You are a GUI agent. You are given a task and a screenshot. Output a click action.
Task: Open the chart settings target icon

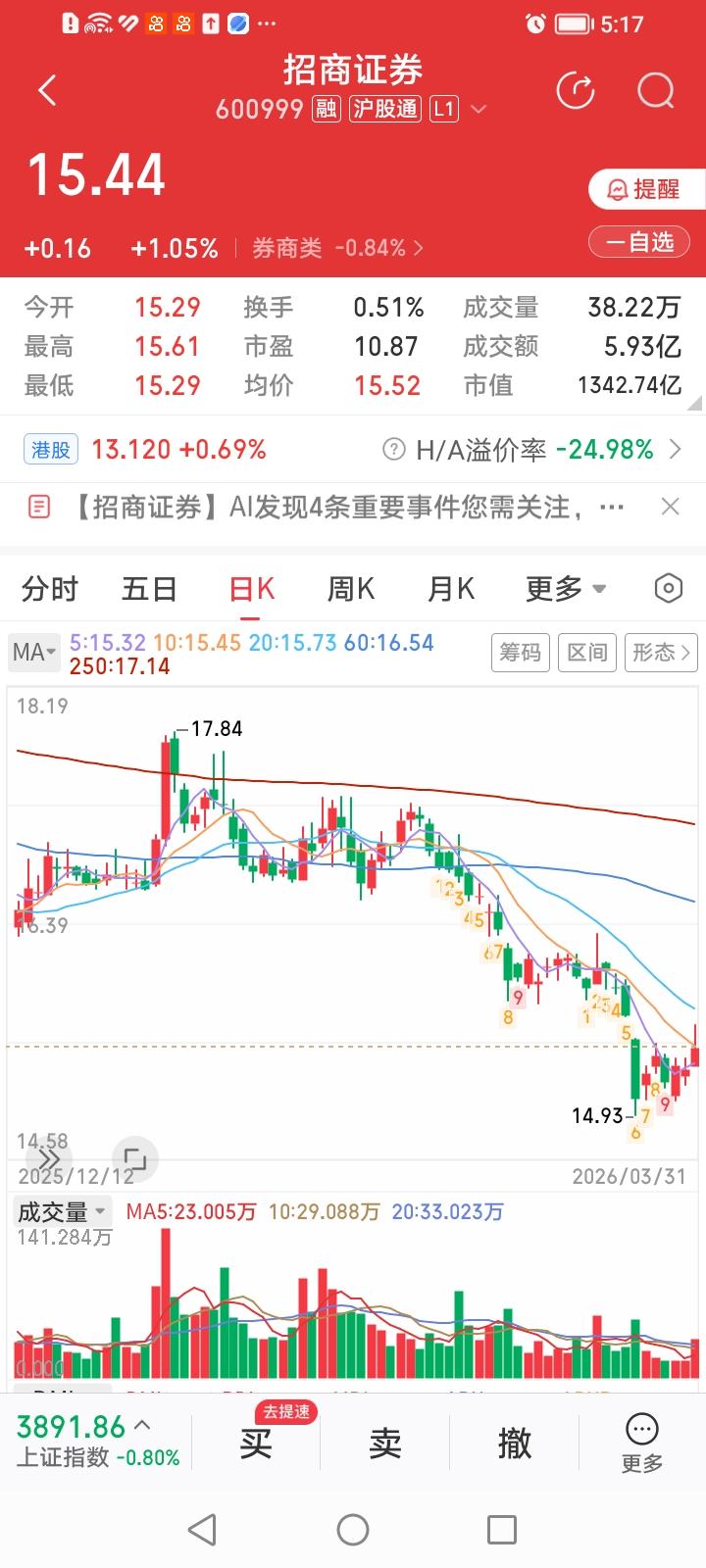[x=668, y=588]
